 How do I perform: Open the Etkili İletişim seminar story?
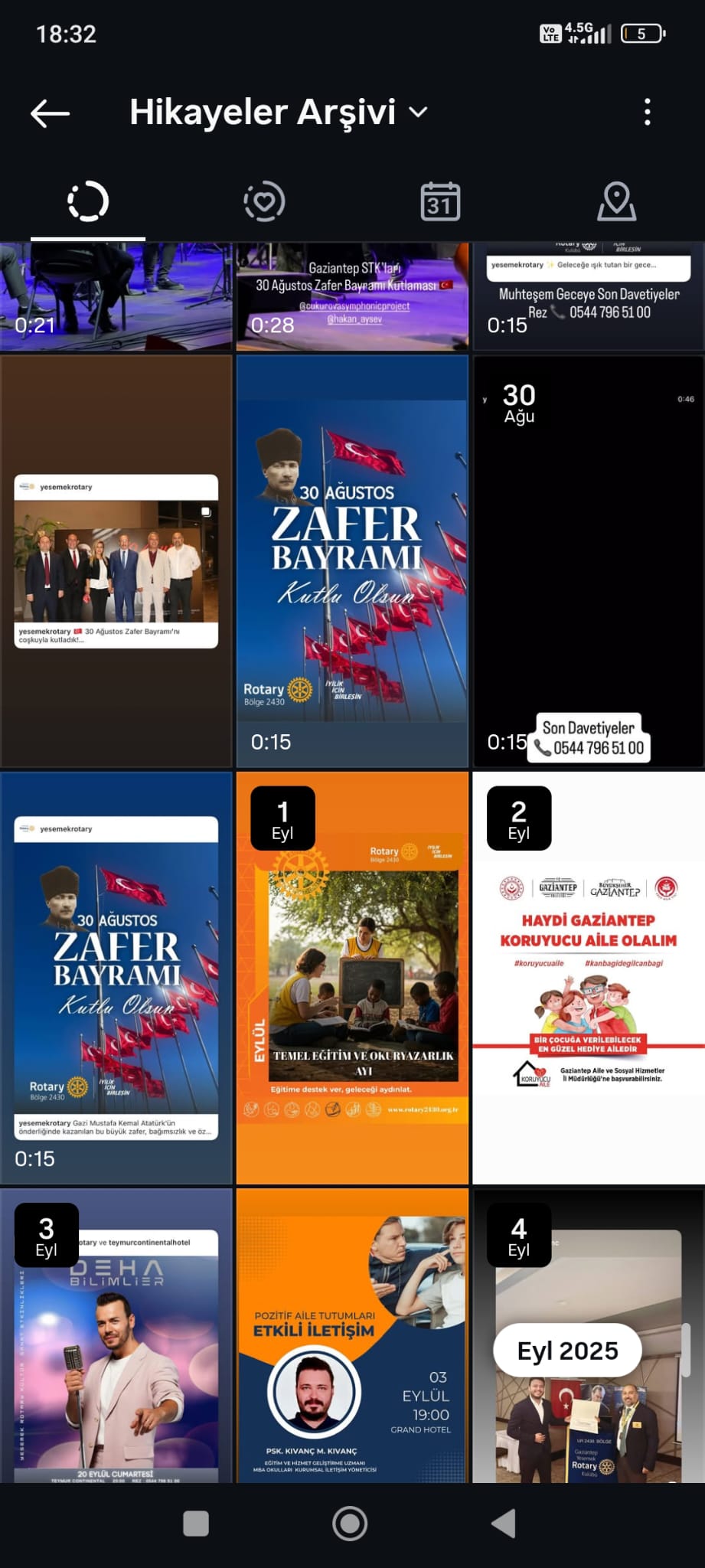(352, 1336)
